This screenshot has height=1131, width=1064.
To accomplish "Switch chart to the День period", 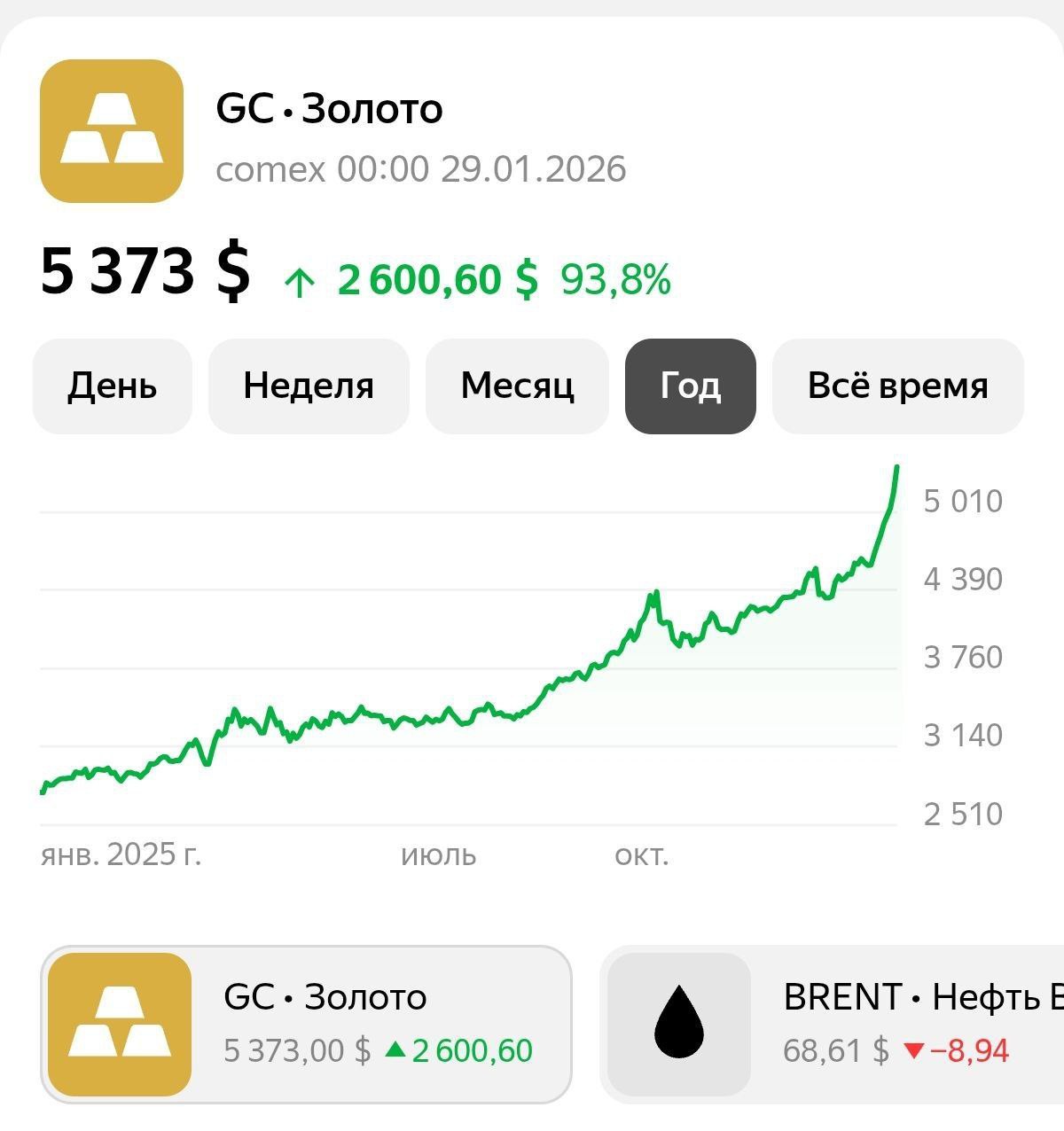I will point(112,386).
